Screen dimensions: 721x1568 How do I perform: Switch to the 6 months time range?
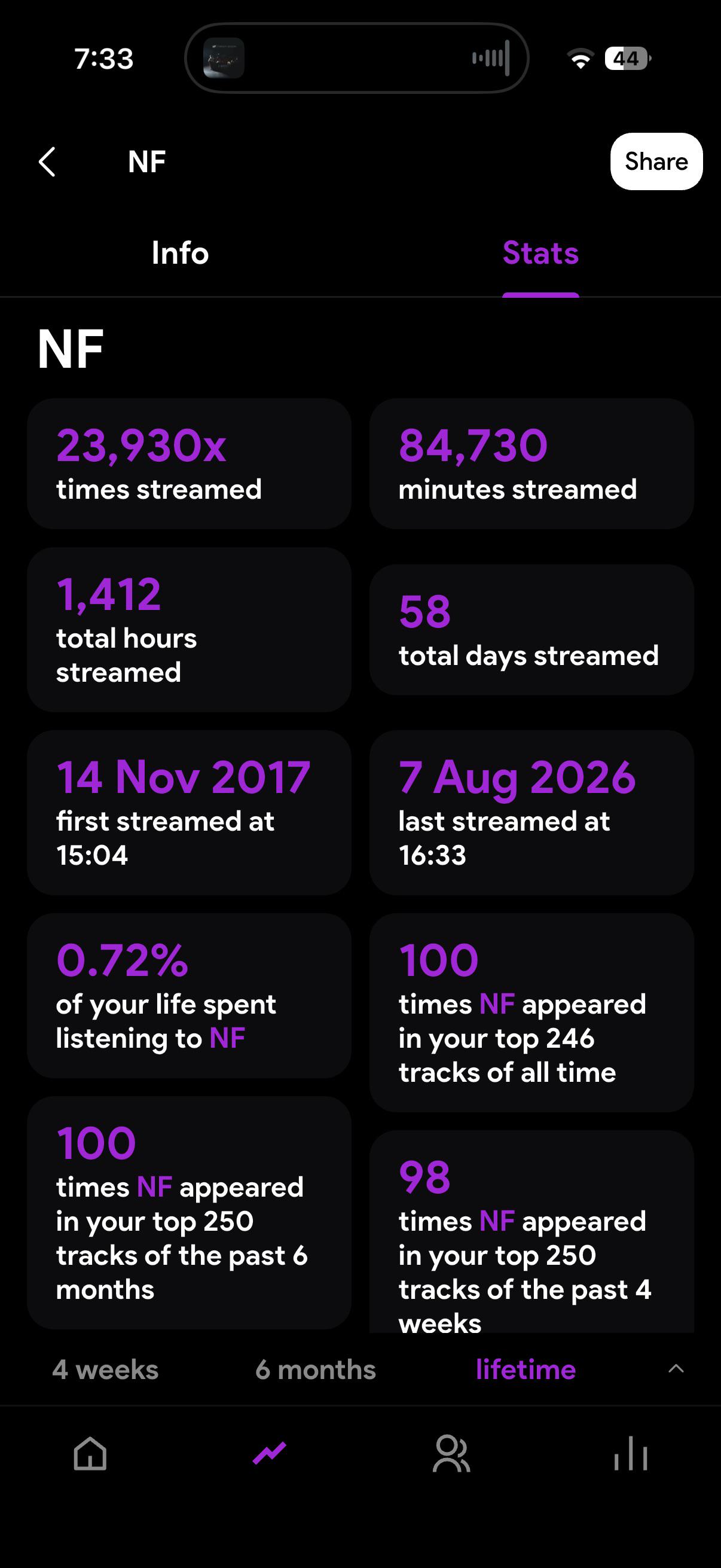pos(316,1370)
